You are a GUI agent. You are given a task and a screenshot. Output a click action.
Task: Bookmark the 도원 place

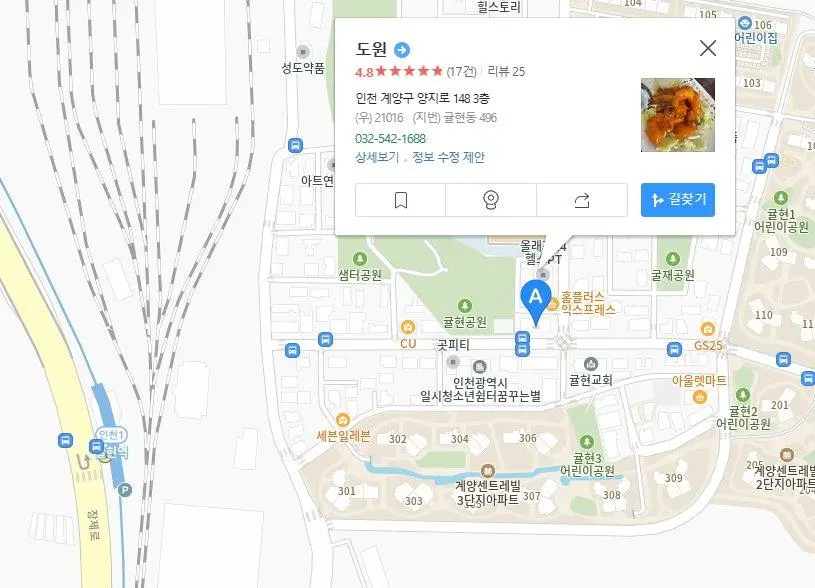(x=400, y=200)
